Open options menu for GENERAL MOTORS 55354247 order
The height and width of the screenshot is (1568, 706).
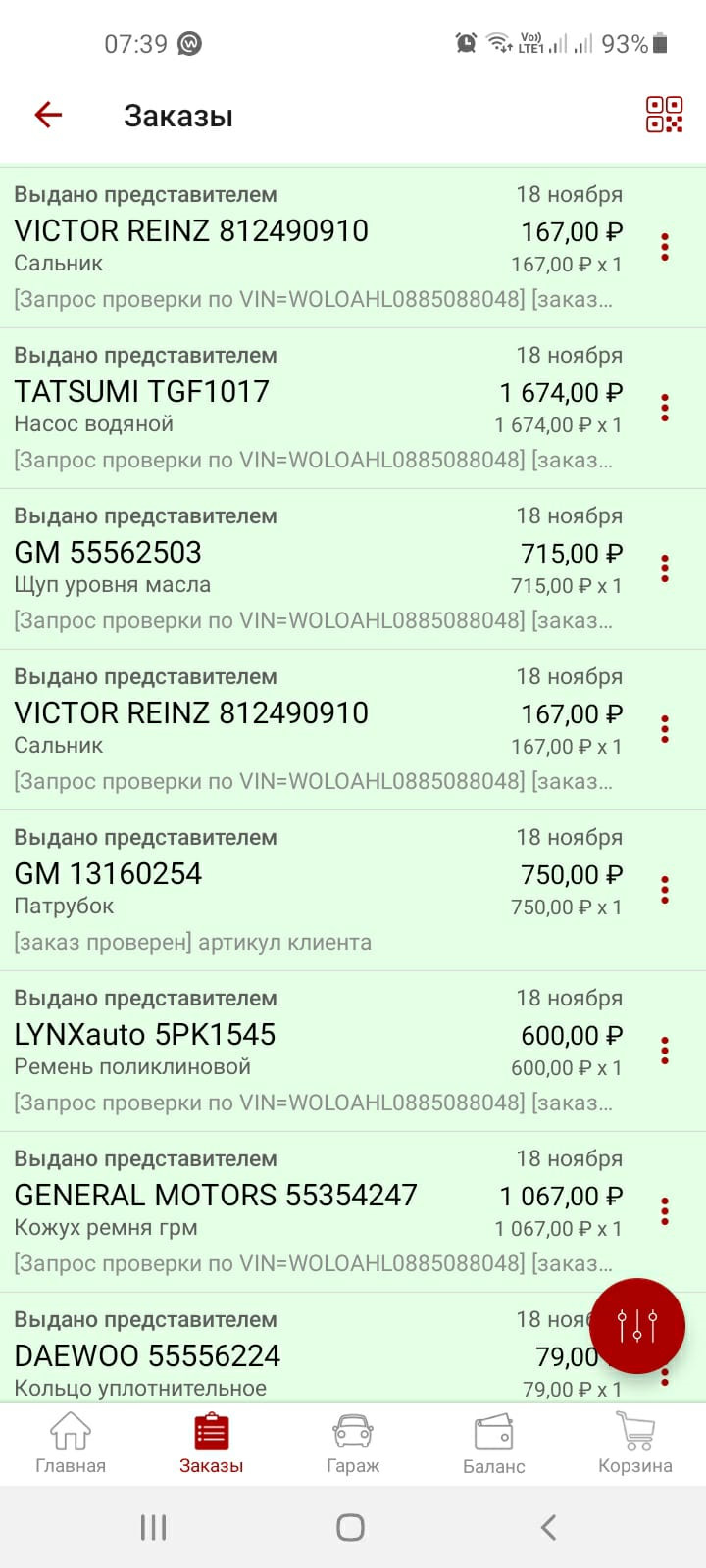[666, 1211]
